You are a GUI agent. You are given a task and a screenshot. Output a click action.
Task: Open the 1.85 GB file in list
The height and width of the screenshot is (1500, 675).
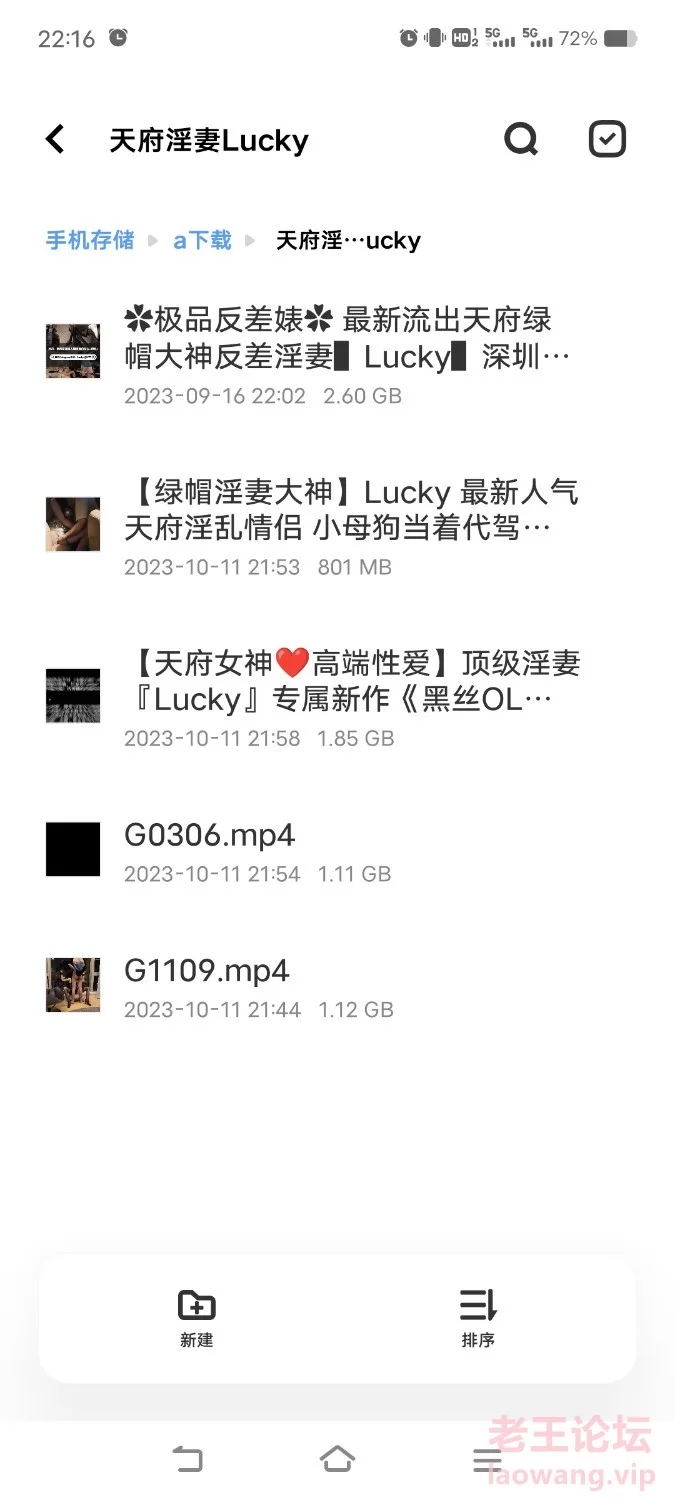coord(340,697)
